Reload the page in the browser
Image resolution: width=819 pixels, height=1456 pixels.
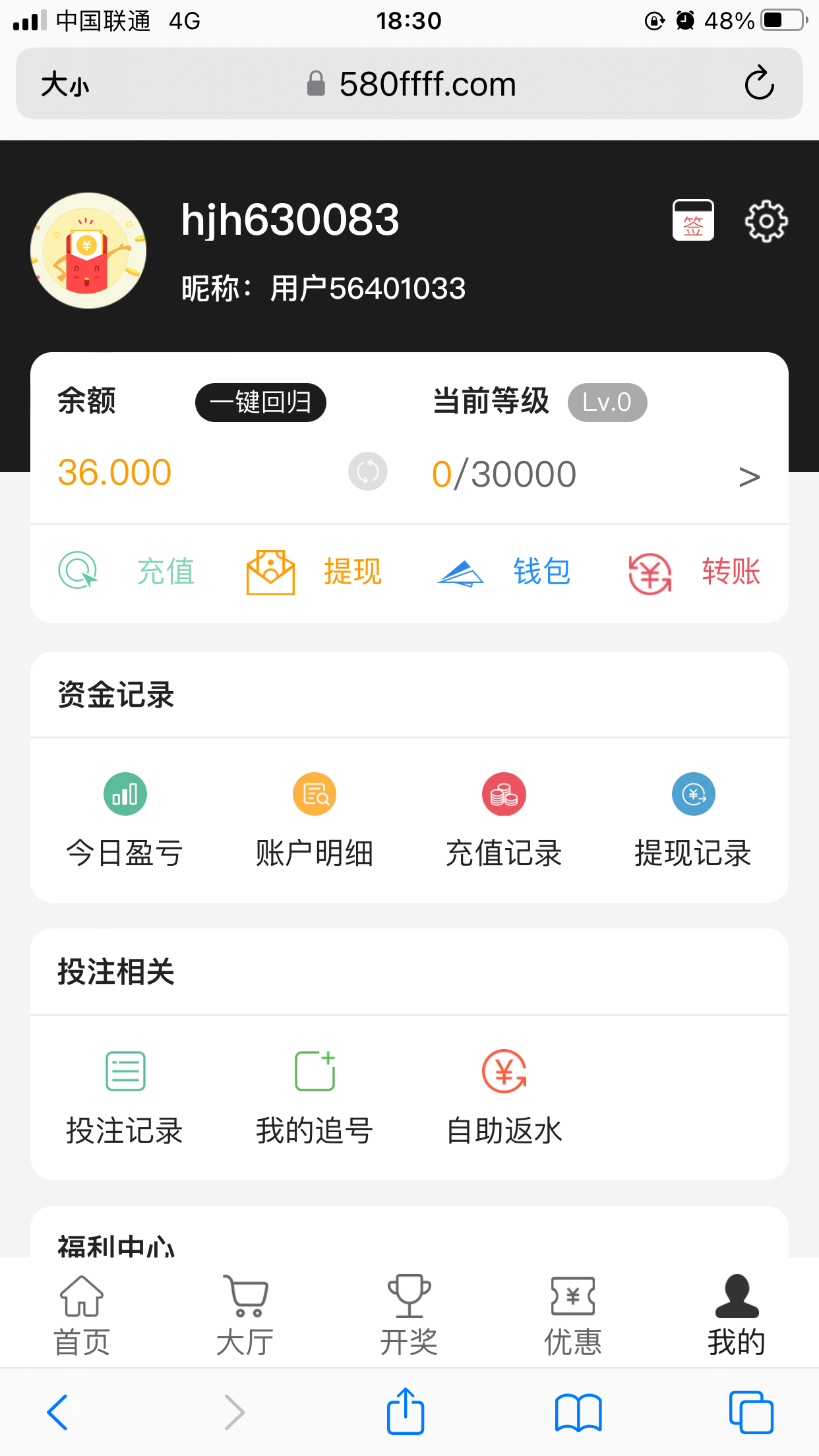coord(759,83)
